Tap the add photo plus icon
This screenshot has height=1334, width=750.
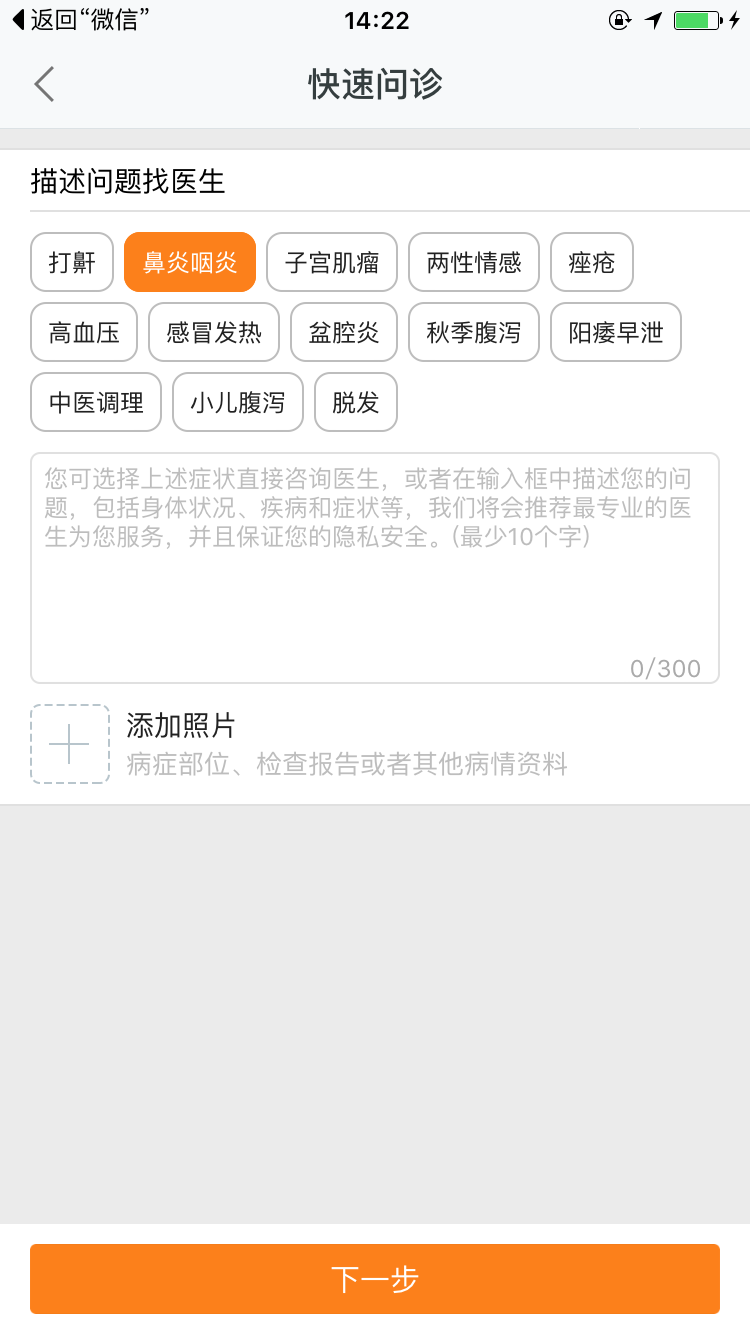pos(69,744)
